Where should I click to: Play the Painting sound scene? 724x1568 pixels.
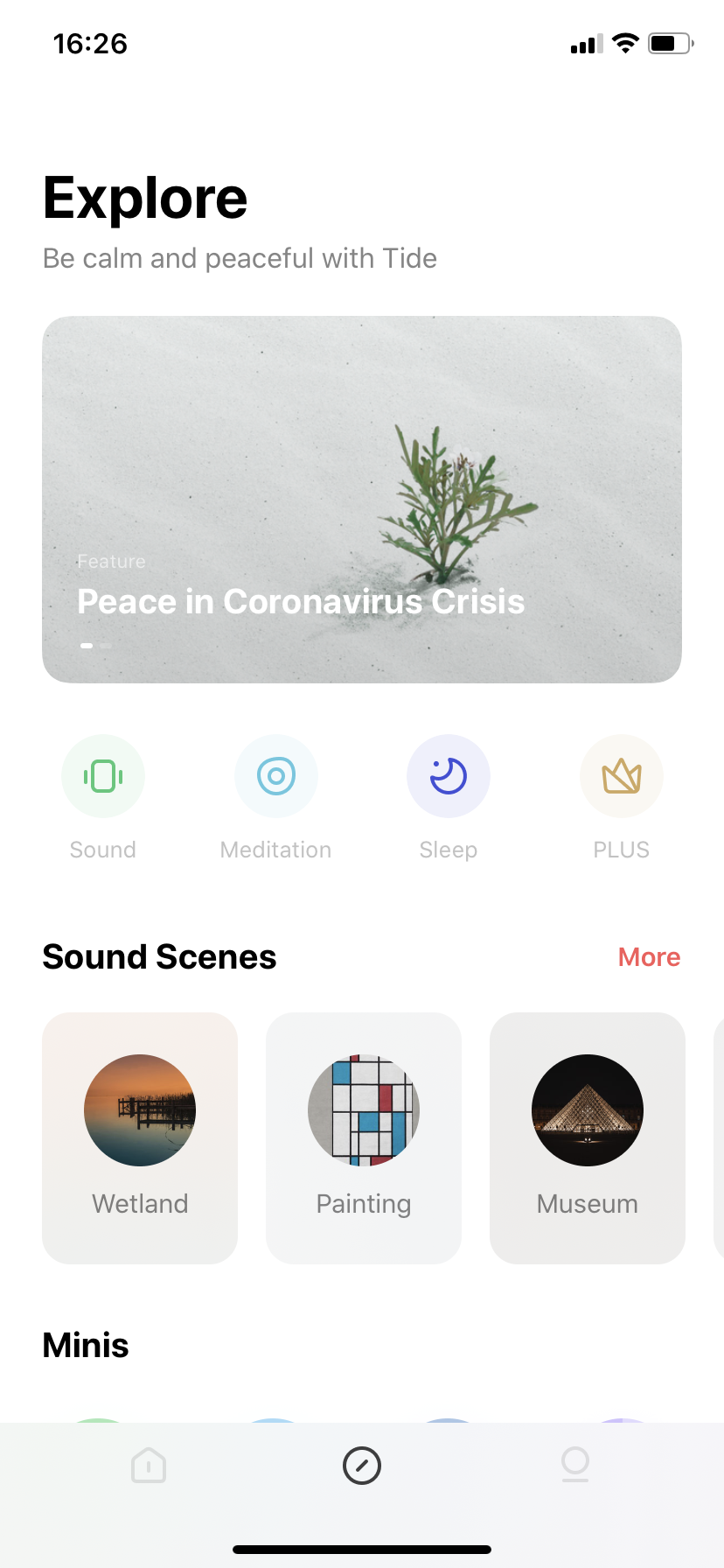coord(364,1137)
